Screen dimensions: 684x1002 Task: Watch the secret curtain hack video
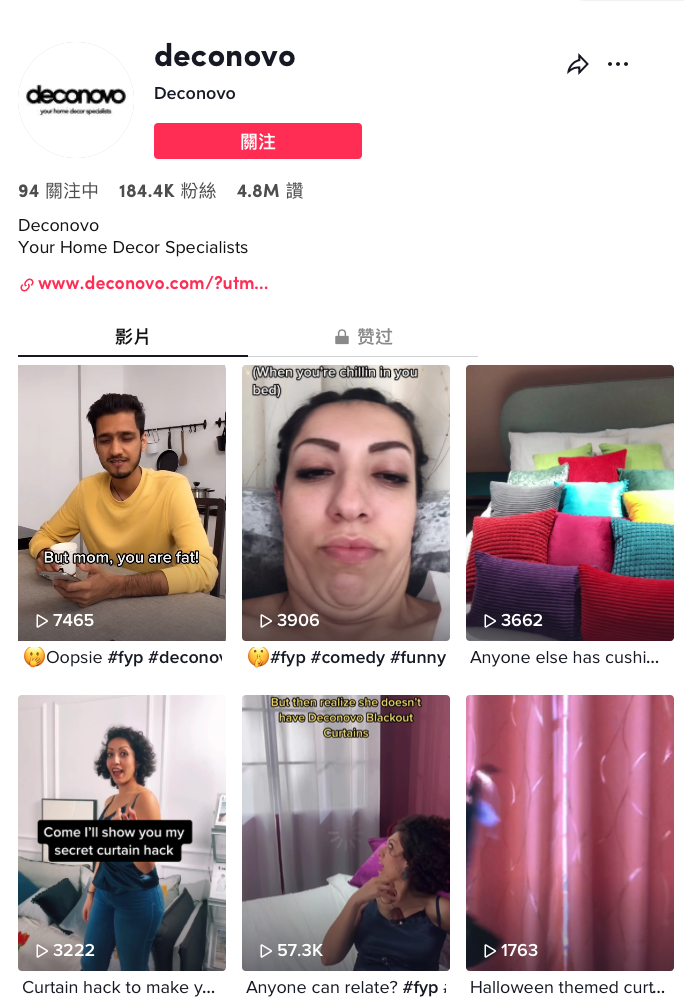click(x=122, y=832)
